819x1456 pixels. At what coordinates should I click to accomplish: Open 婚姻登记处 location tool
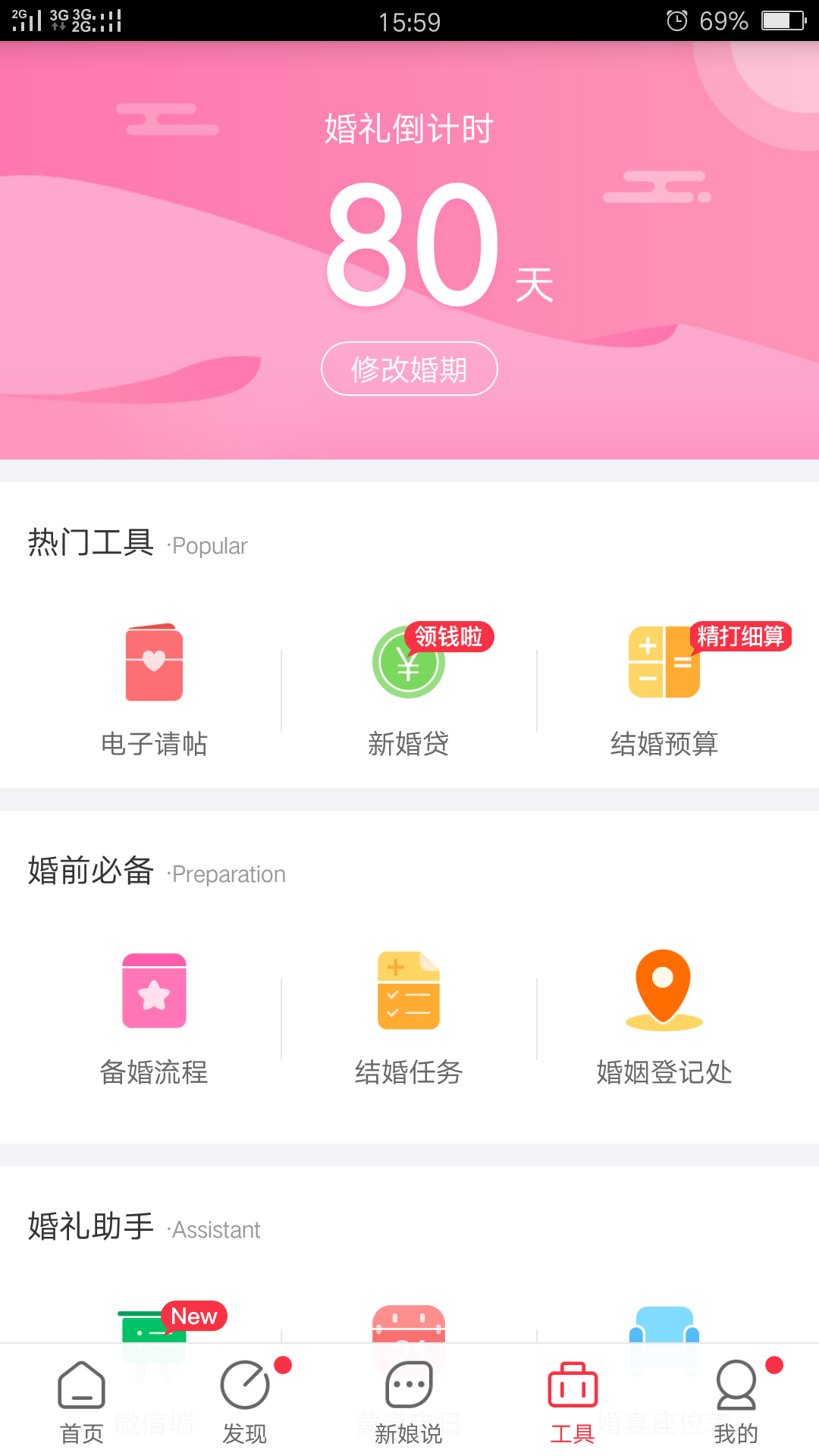pos(664,1018)
